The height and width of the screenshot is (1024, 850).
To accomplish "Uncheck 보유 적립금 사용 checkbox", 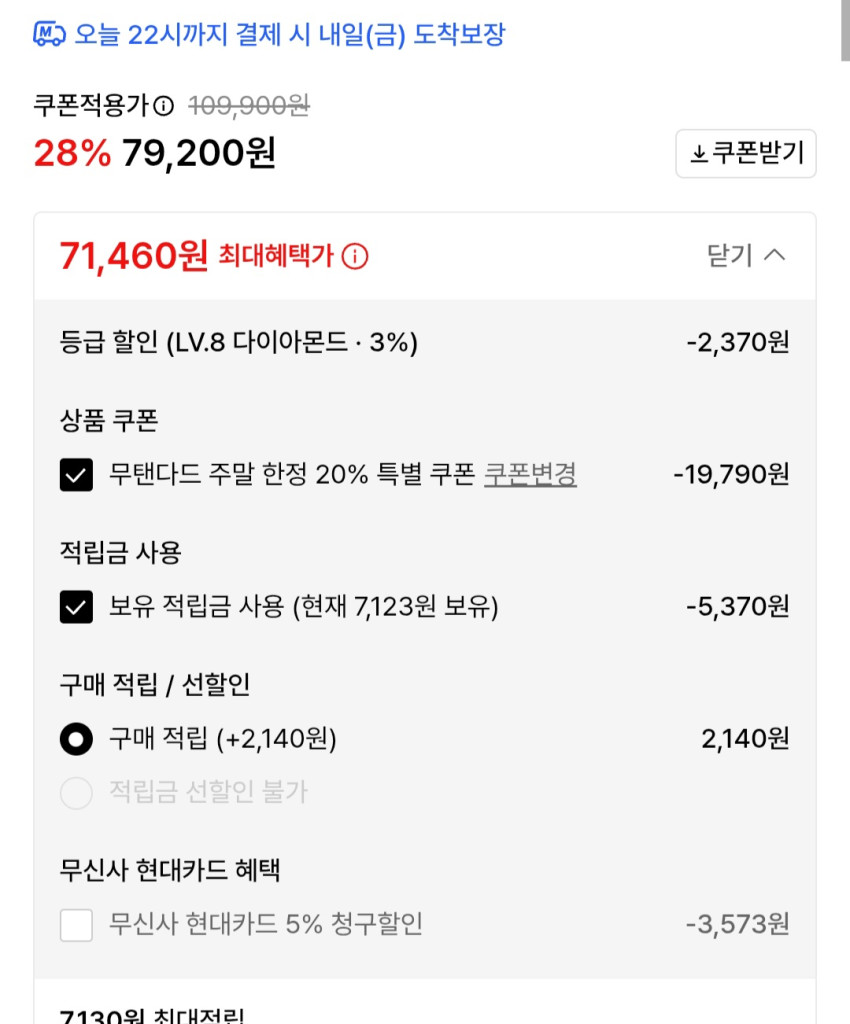I will tap(76, 607).
